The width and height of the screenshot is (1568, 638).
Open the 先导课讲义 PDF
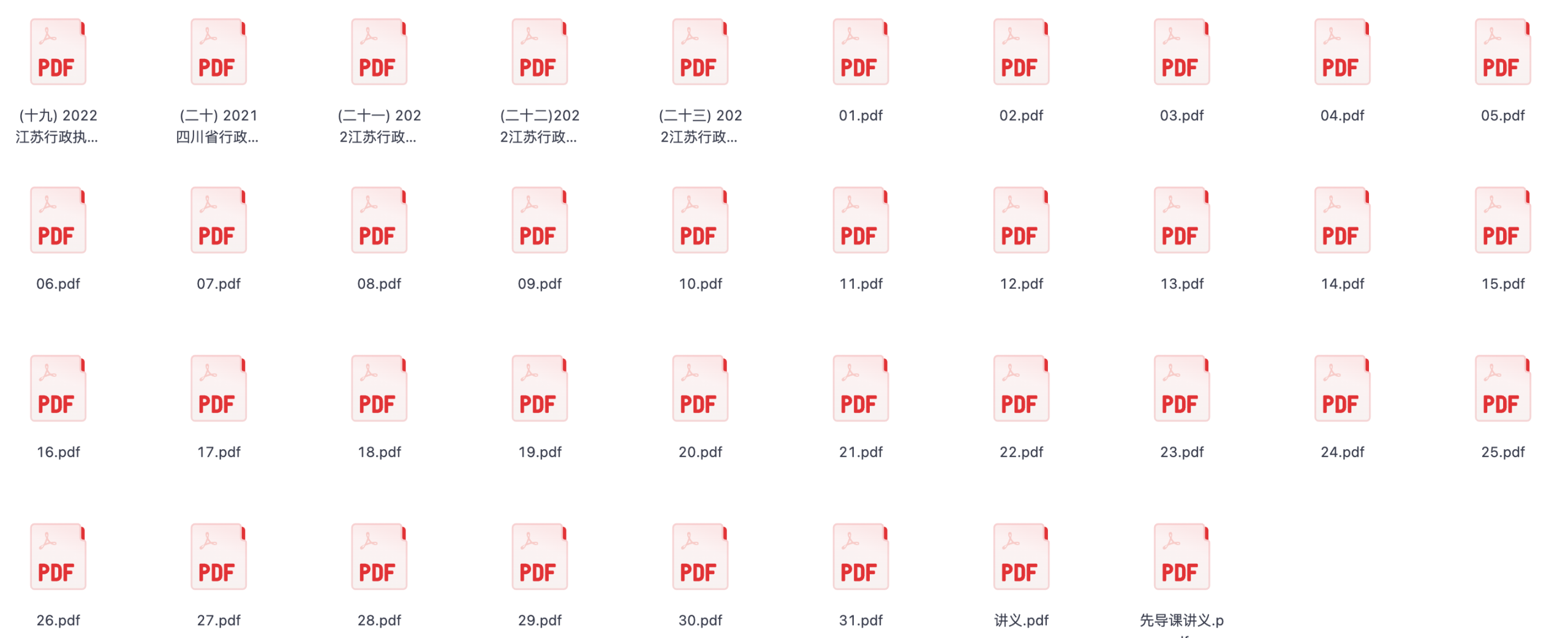pos(1181,556)
